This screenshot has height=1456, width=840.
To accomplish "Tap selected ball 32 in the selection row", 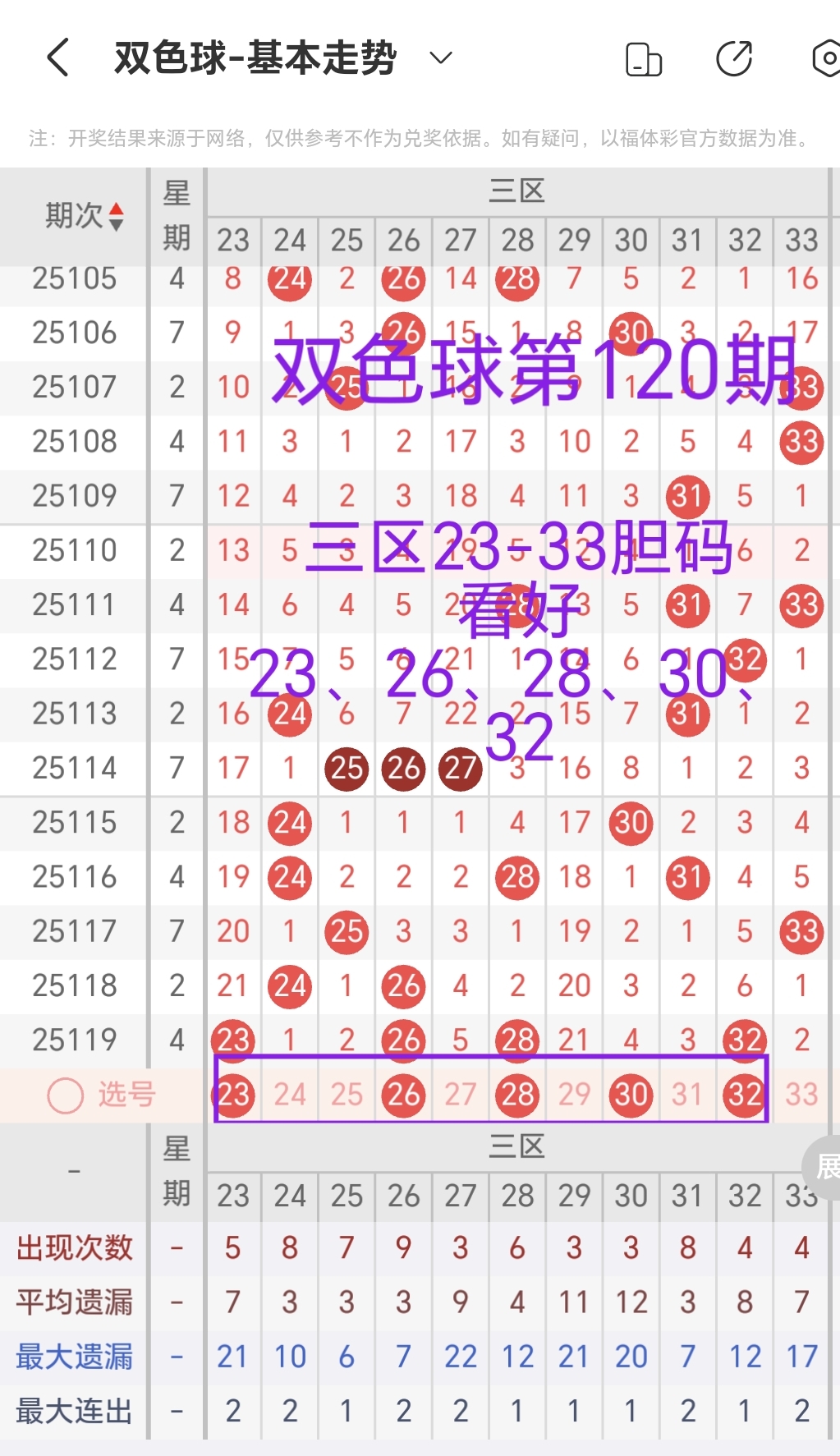I will click(744, 1094).
